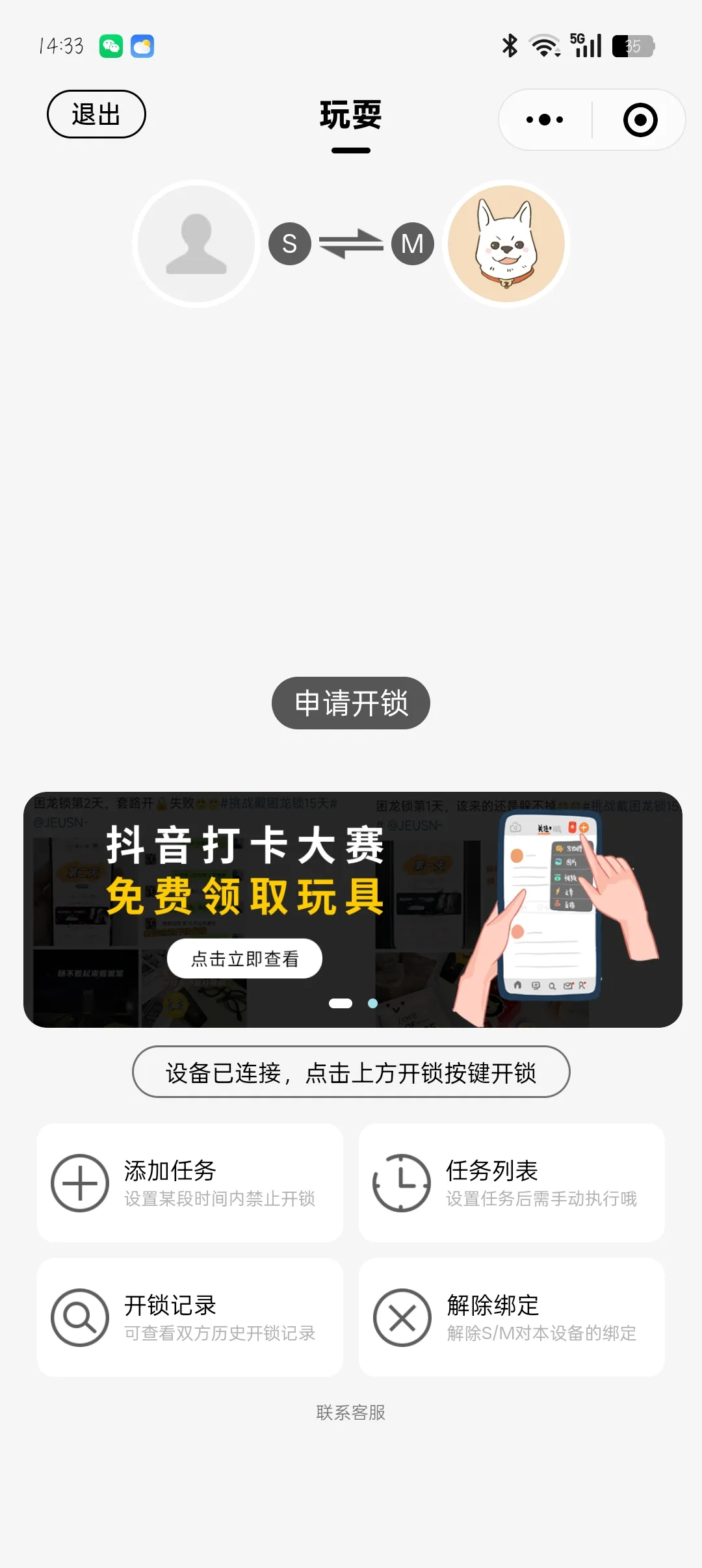This screenshot has height=1568, width=702.
Task: View 开锁记录 unlock history
Action: pos(190,1317)
